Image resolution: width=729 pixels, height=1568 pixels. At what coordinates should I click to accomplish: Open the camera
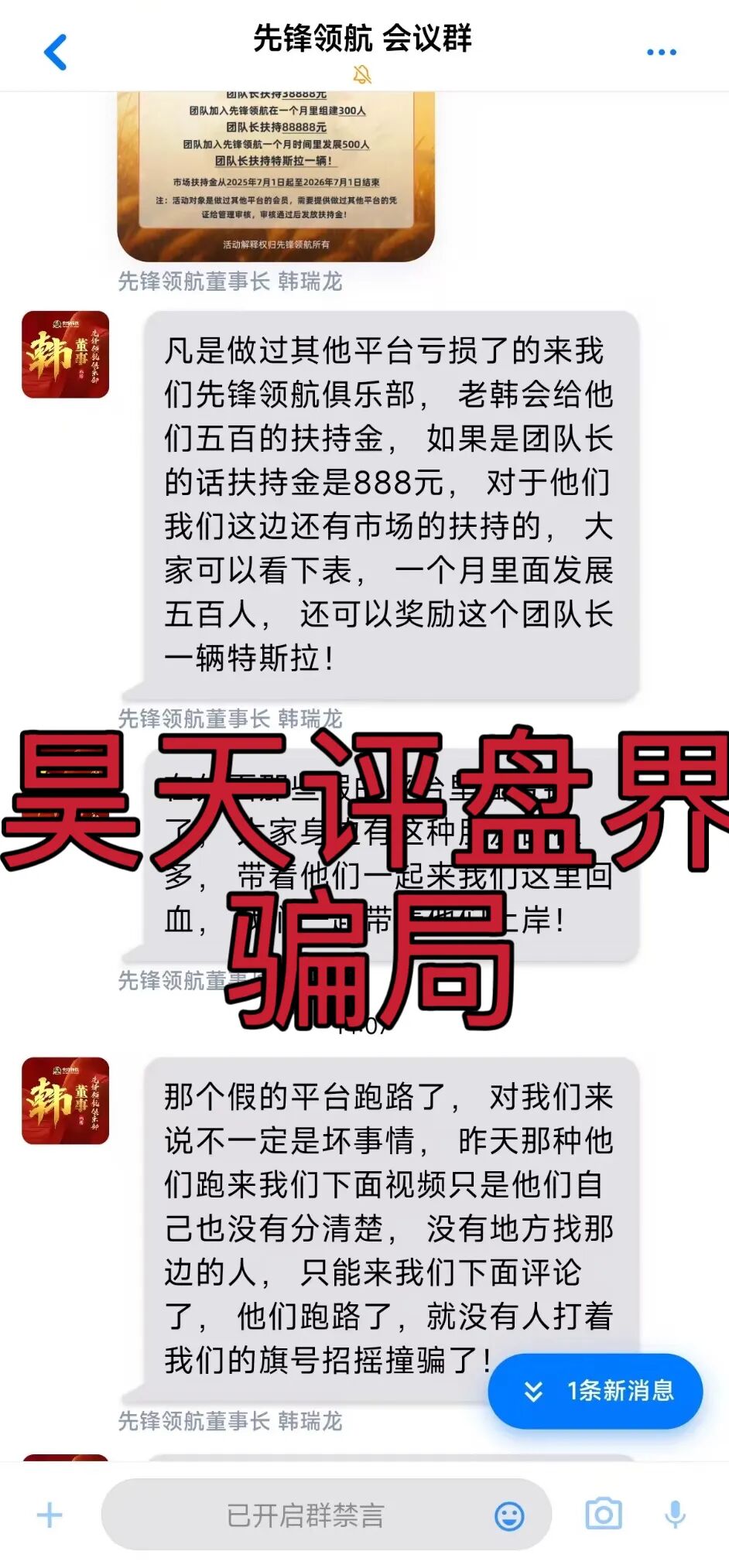[x=603, y=1514]
